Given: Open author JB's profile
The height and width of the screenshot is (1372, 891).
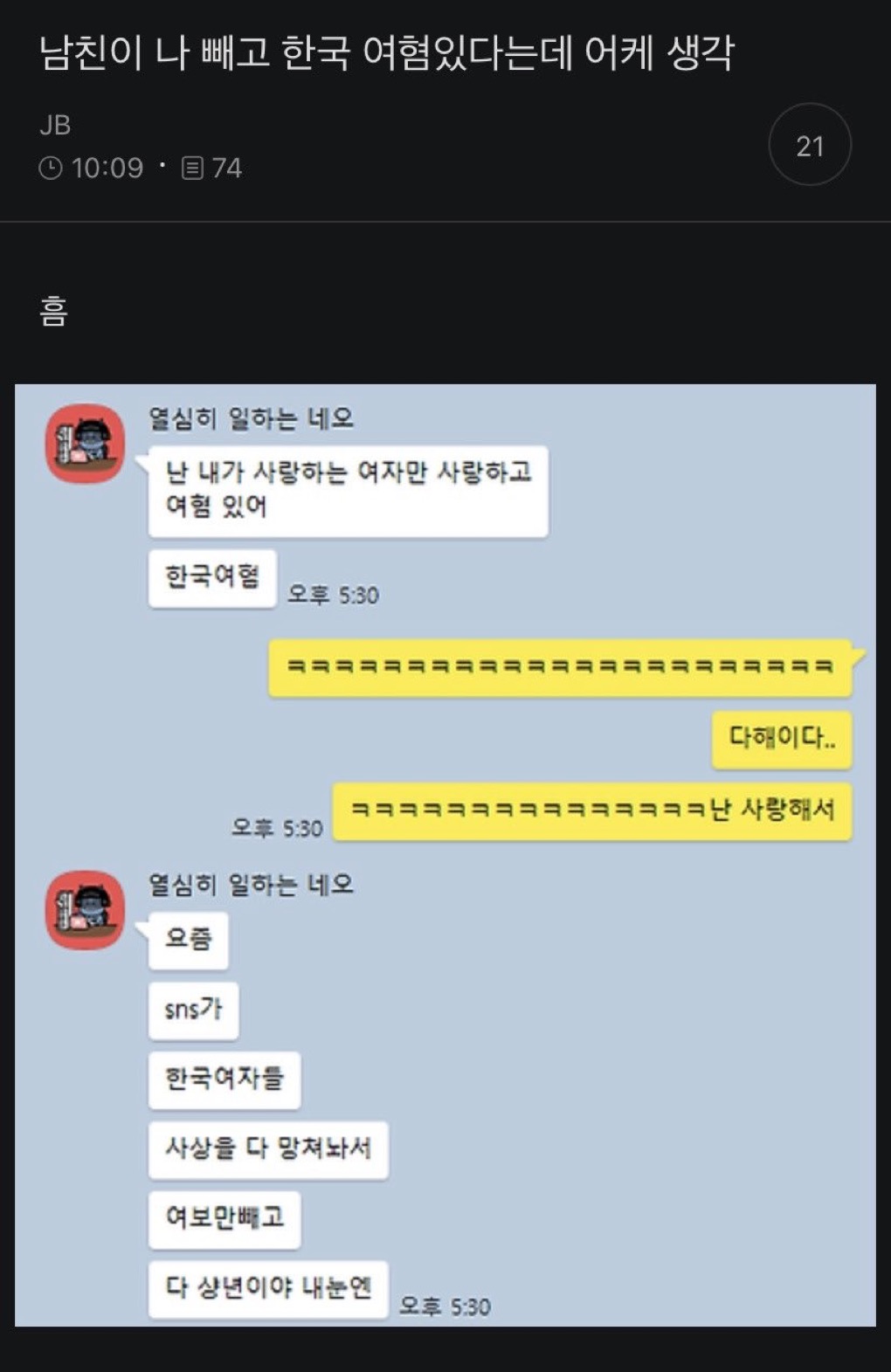Looking at the screenshot, I should [x=55, y=125].
